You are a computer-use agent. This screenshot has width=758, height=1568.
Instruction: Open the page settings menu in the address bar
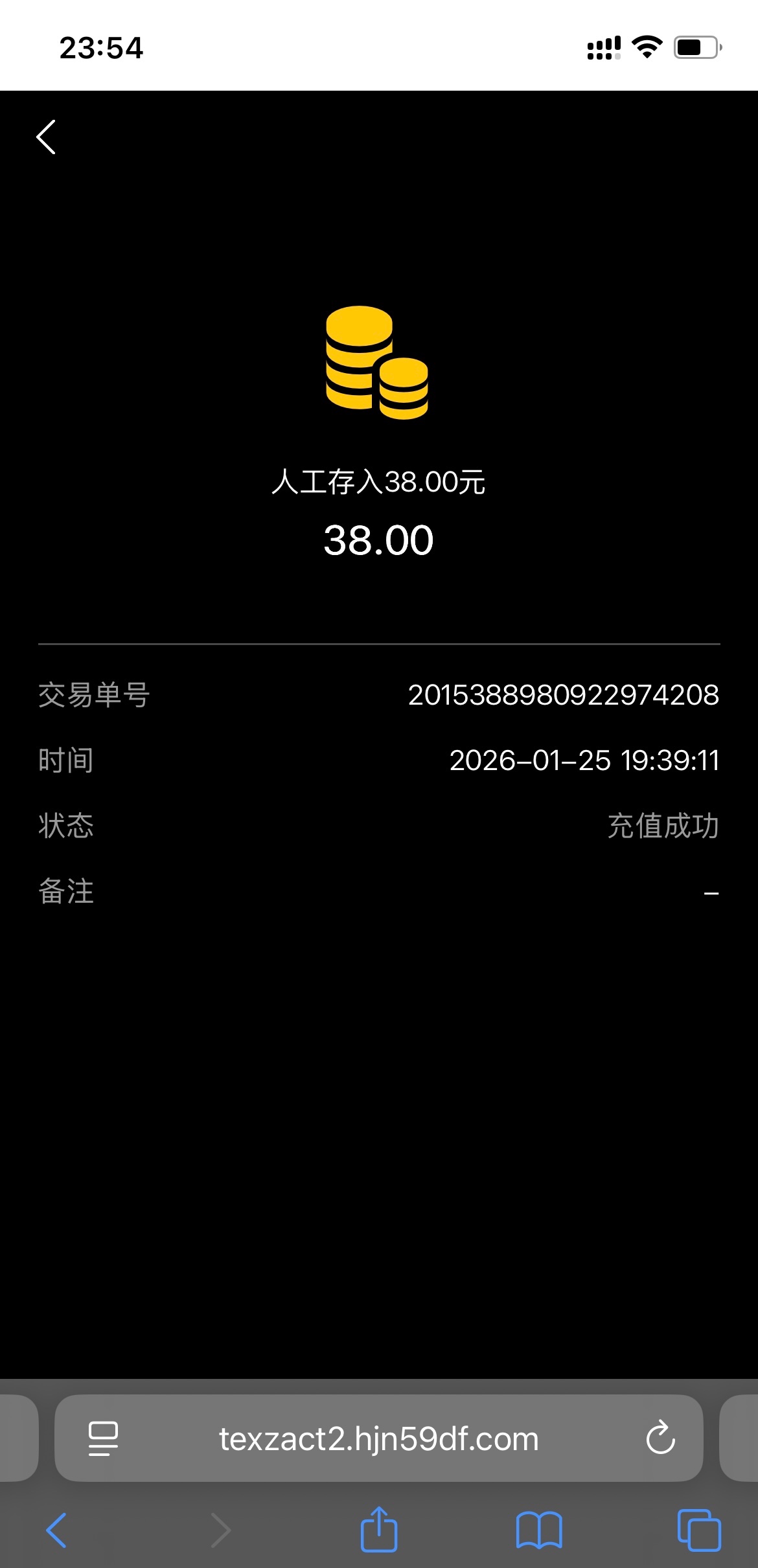tap(103, 1438)
